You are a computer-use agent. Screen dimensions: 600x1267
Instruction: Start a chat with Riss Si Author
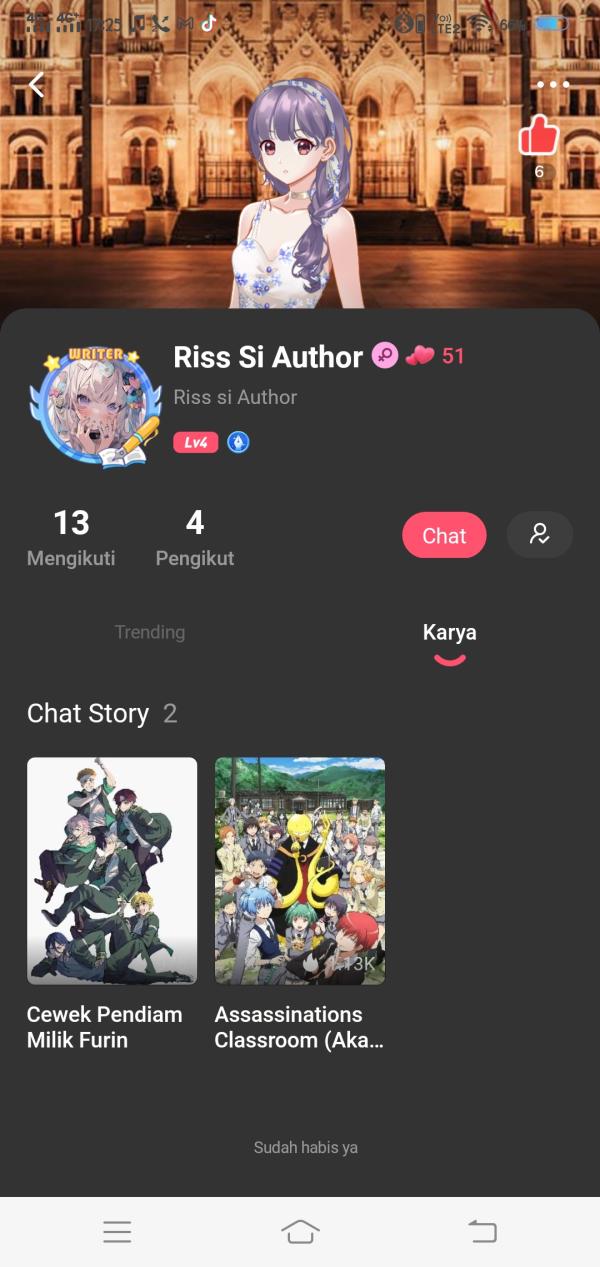tap(444, 535)
